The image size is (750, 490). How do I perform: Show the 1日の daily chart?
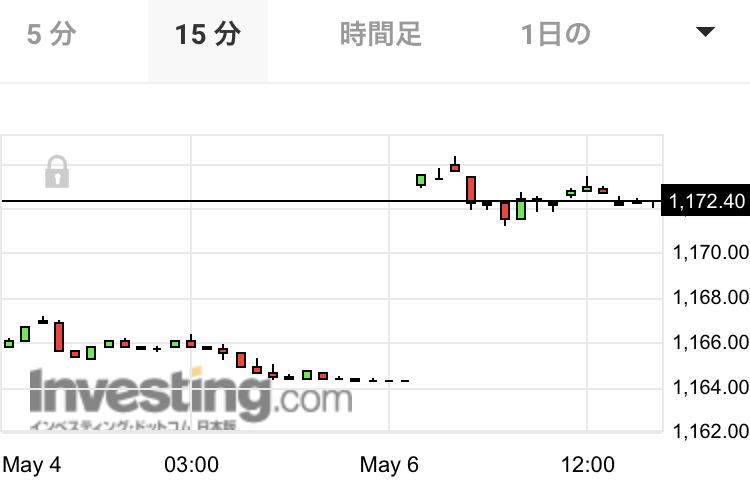coord(555,34)
